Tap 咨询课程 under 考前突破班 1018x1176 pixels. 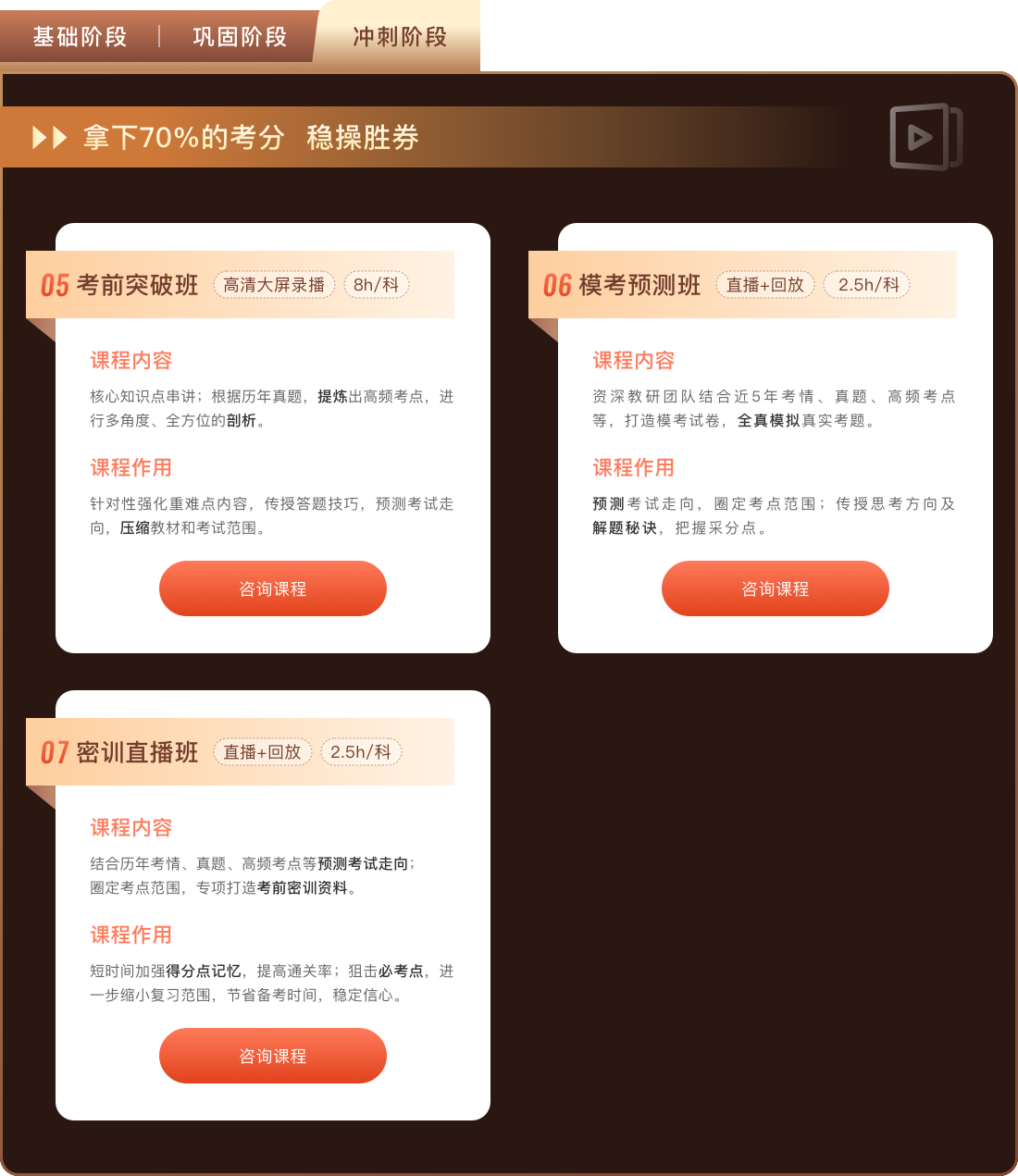click(272, 588)
